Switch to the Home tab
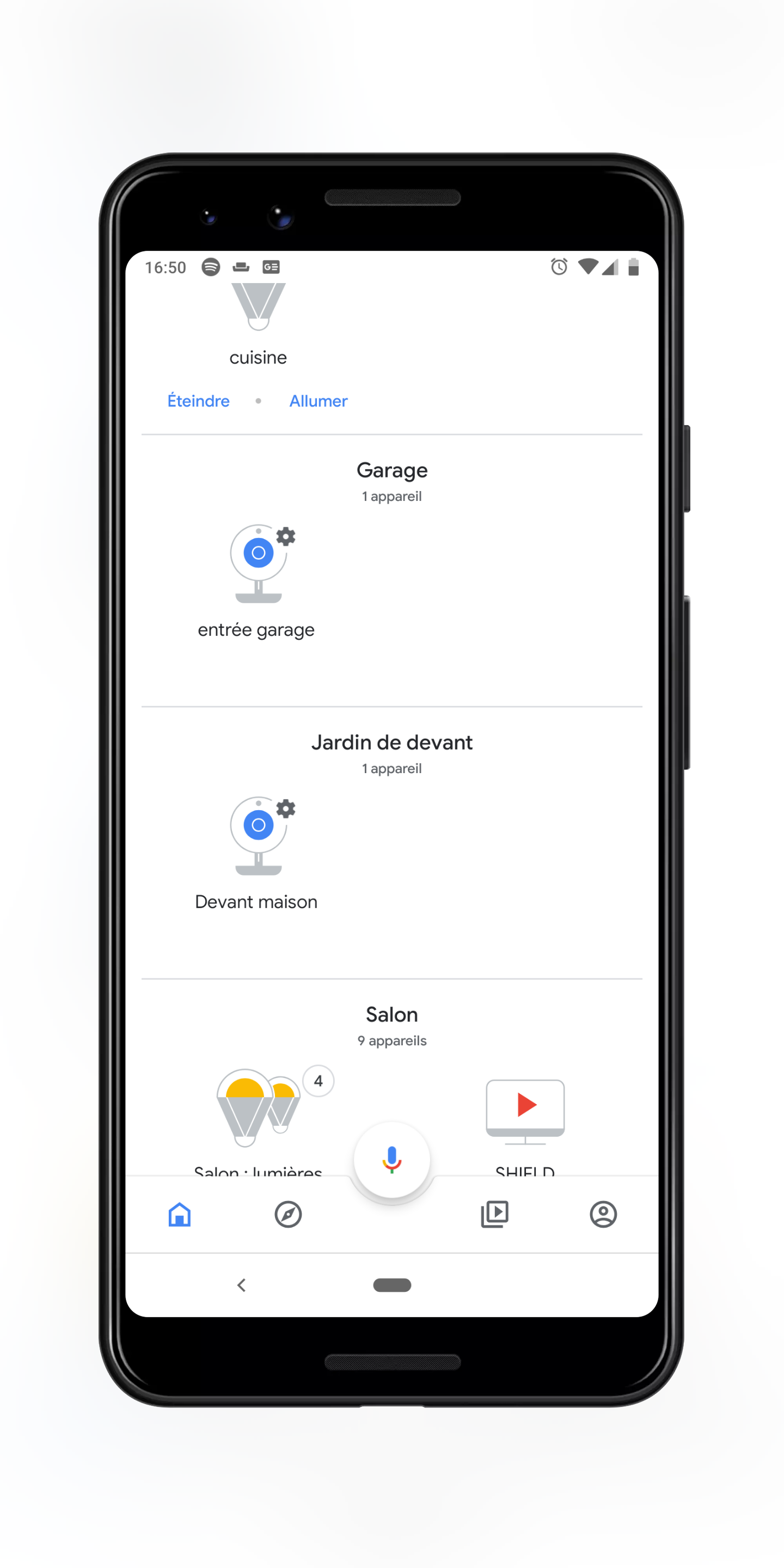 coord(180,1214)
